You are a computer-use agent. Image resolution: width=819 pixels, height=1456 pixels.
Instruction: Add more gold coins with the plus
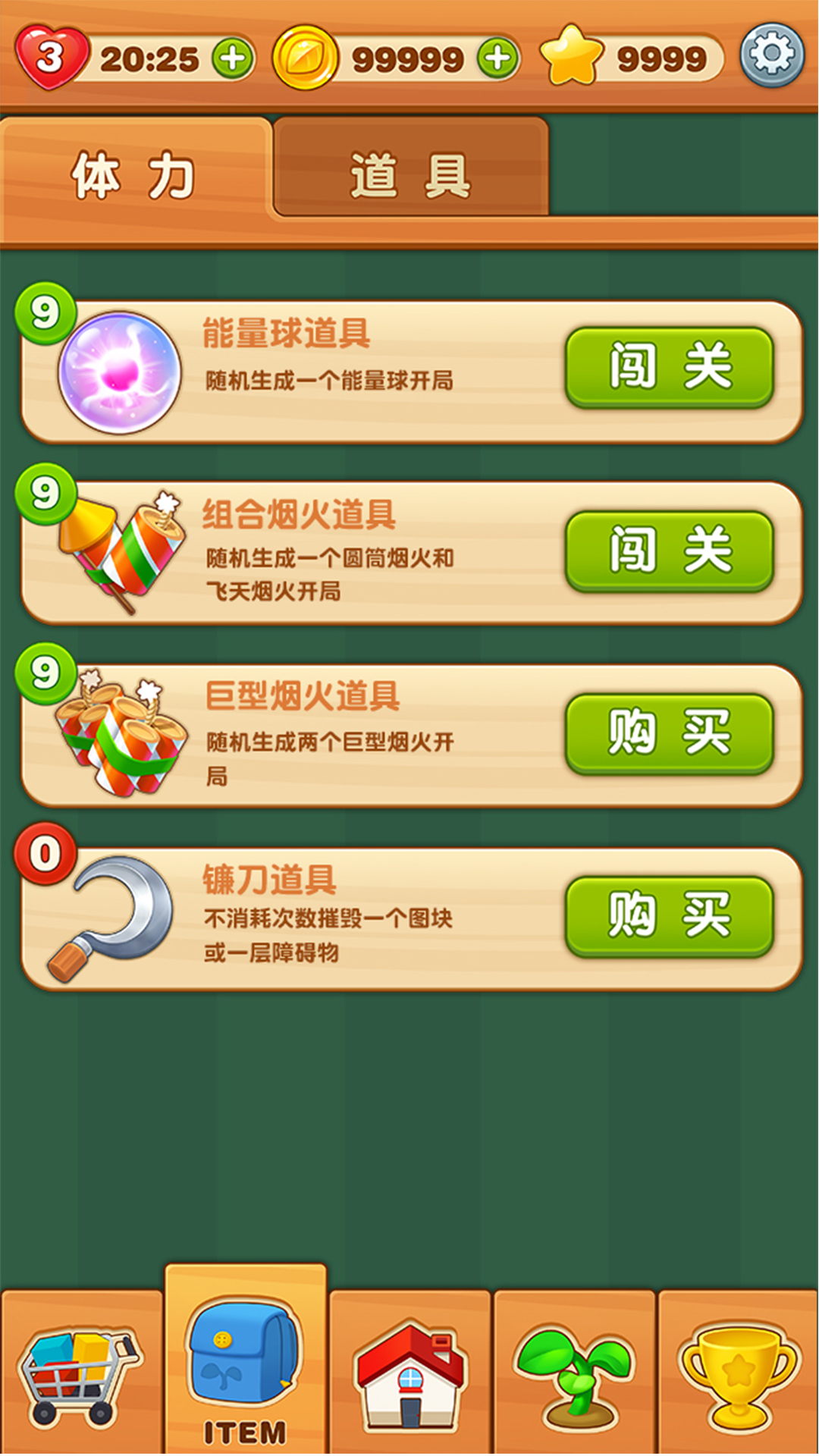(498, 58)
